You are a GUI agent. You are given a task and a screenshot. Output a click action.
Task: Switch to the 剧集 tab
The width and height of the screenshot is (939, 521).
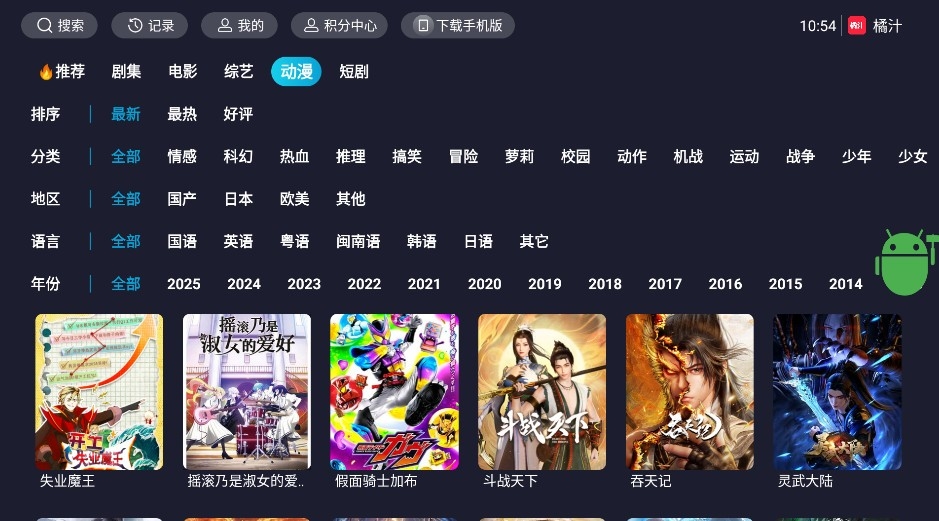point(126,72)
